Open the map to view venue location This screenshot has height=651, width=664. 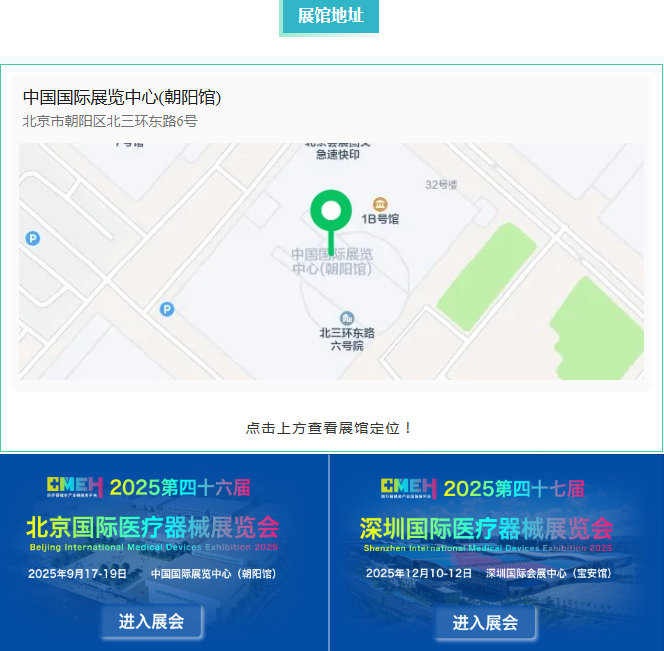(x=331, y=260)
